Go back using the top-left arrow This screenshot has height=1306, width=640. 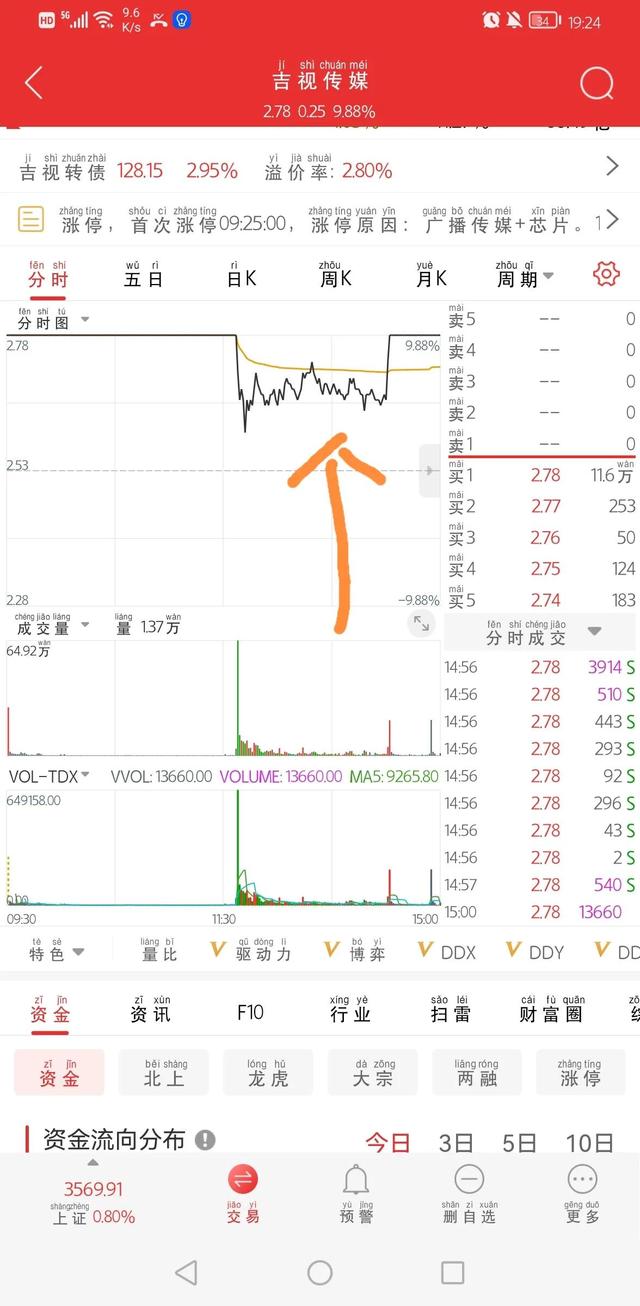point(34,83)
